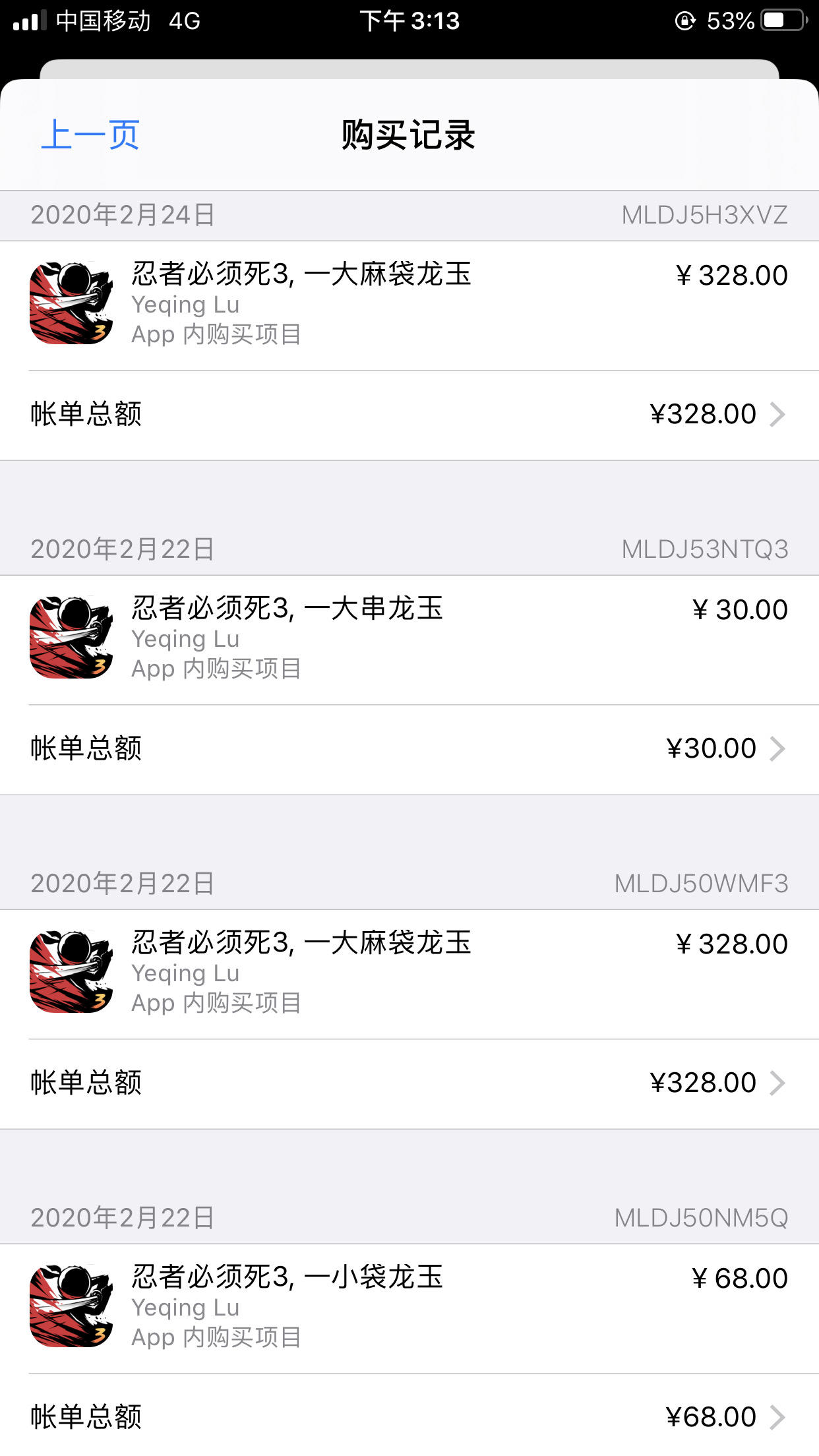Viewport: 819px width, 1456px height.
Task: Show the ¥68.00 帐单总额 details
Action: pos(409,1416)
